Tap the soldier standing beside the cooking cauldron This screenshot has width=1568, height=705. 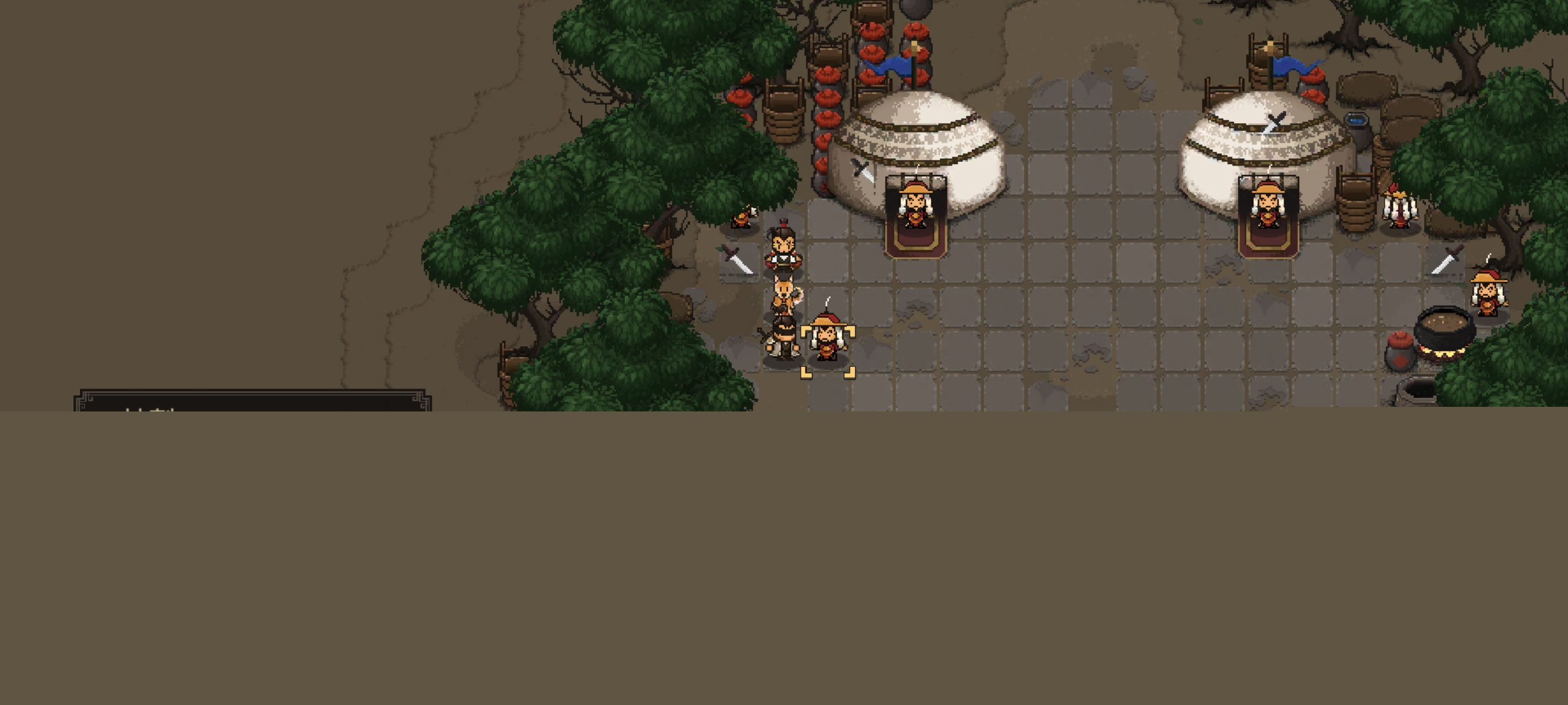(1488, 294)
